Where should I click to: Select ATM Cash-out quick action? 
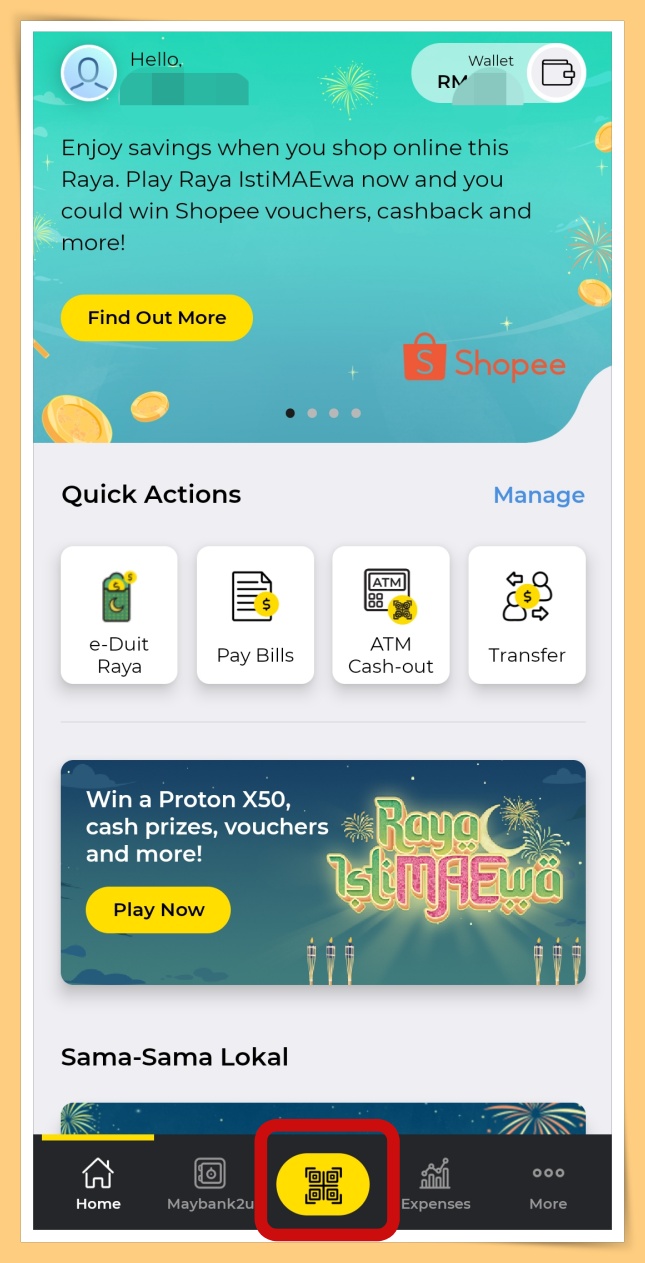coord(391,614)
